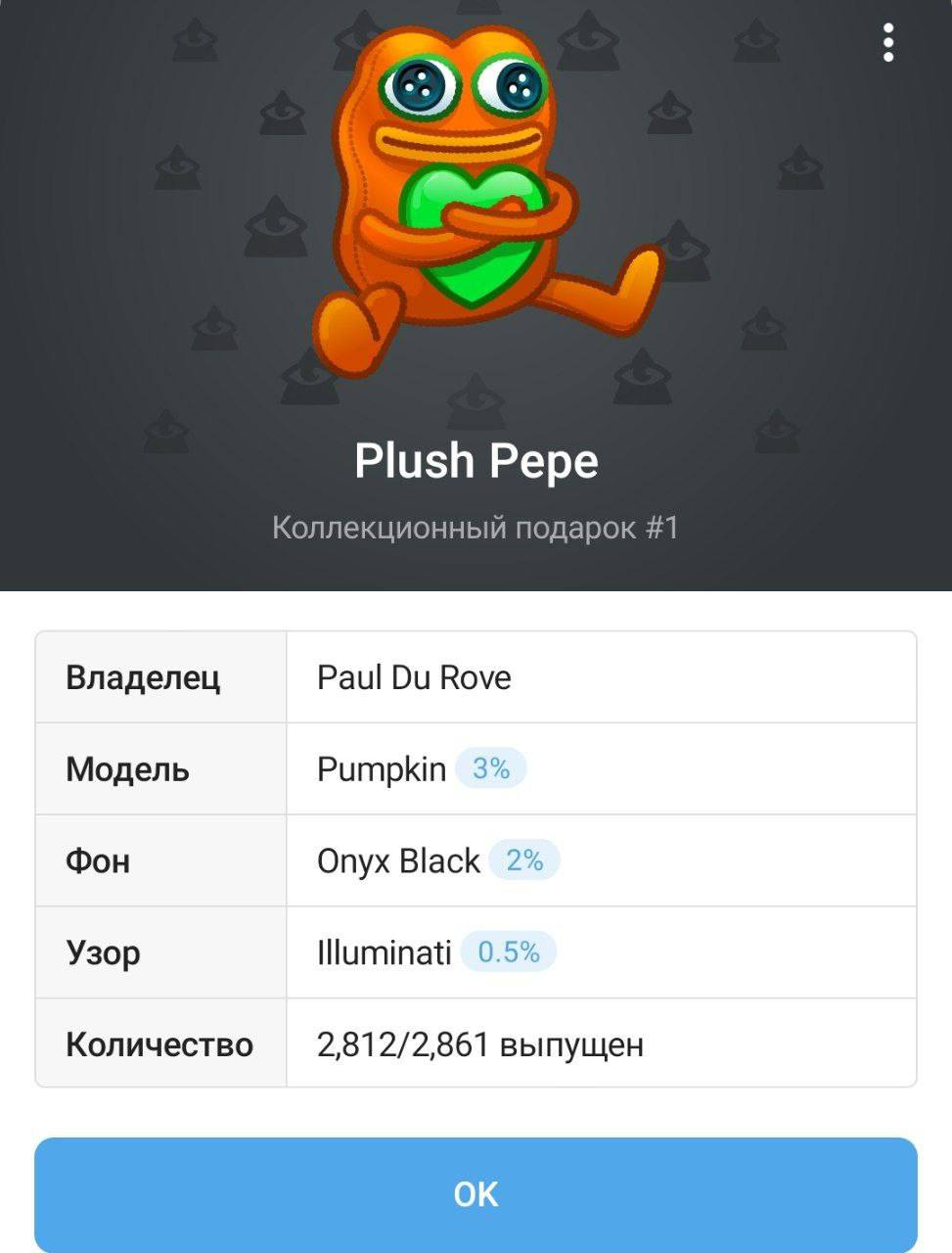The height and width of the screenshot is (1253, 952).
Task: Tap the 0.5% rarity chip next to Illuminati
Action: tap(509, 952)
